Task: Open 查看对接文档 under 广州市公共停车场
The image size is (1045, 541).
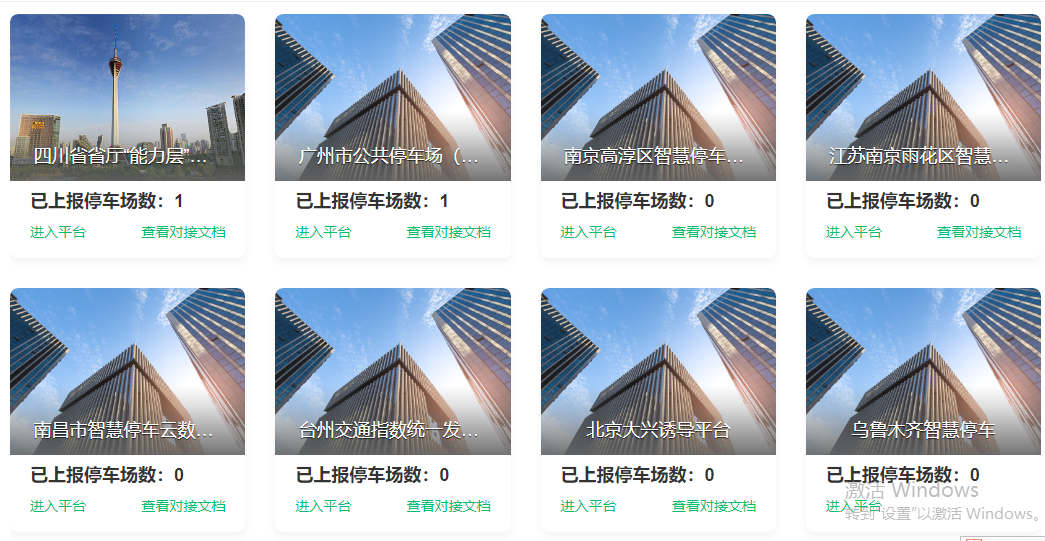Action: tap(449, 233)
